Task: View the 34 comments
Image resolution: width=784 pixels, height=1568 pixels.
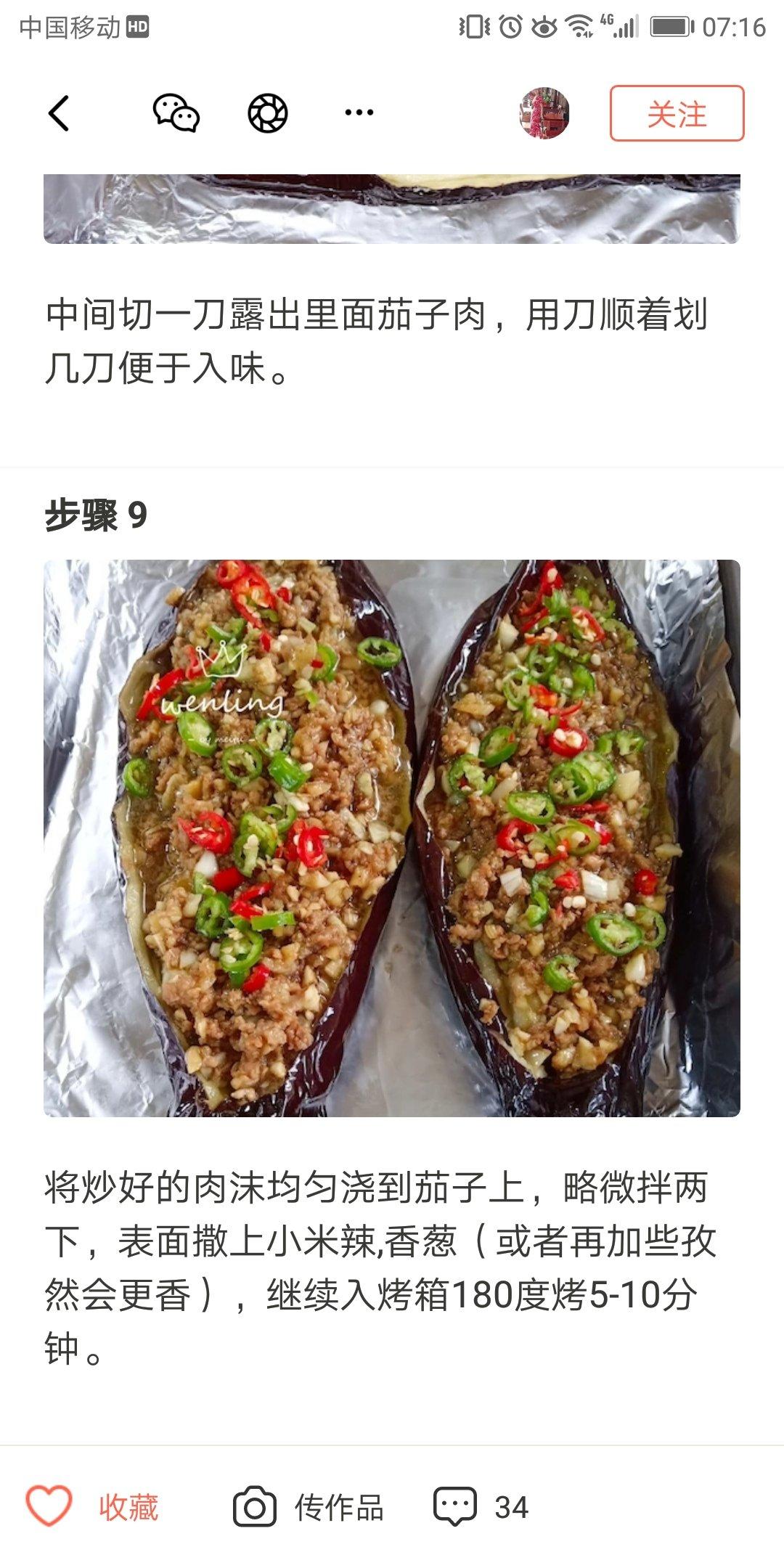Action: (481, 1507)
